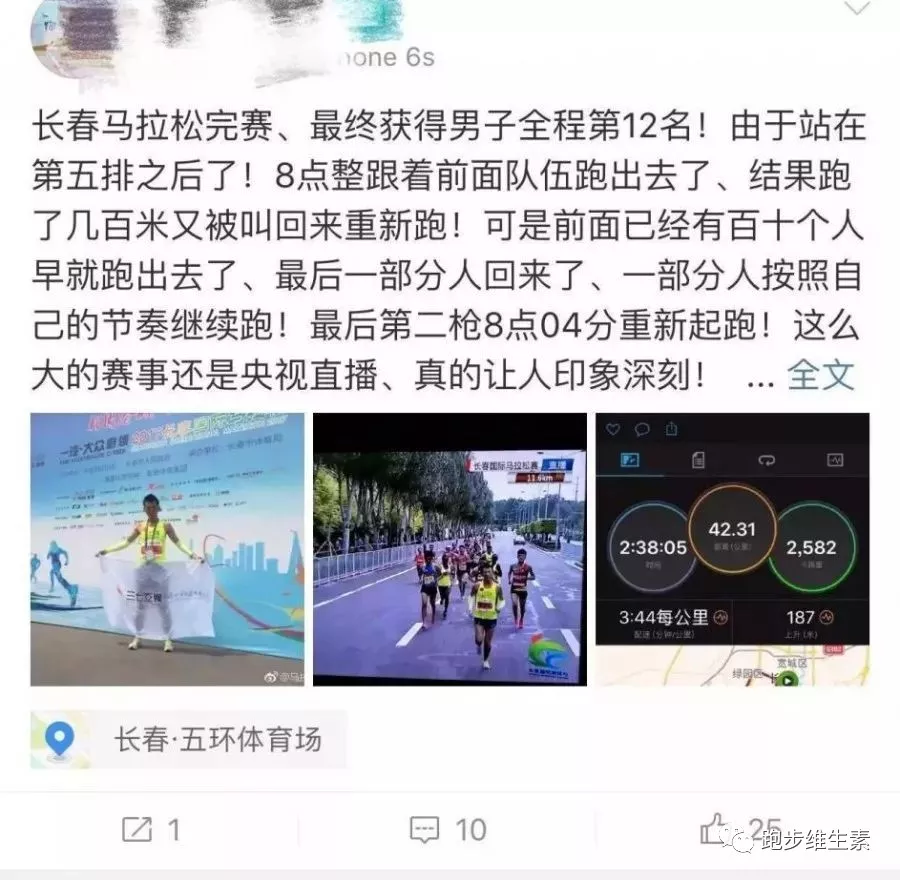
Task: Tap 全文 to read full post
Action: (x=820, y=375)
